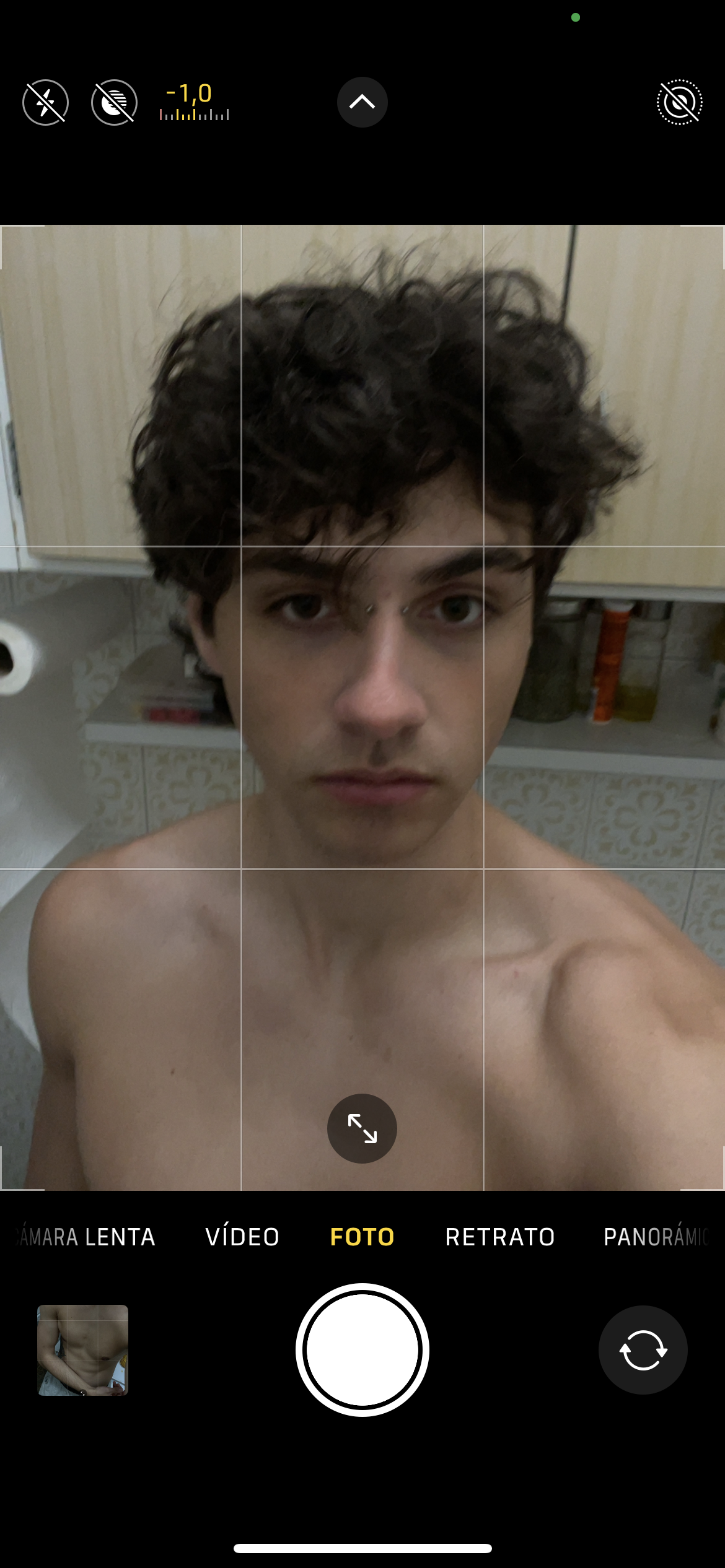Select the Foto mode
The width and height of the screenshot is (725, 1568).
point(362,1237)
